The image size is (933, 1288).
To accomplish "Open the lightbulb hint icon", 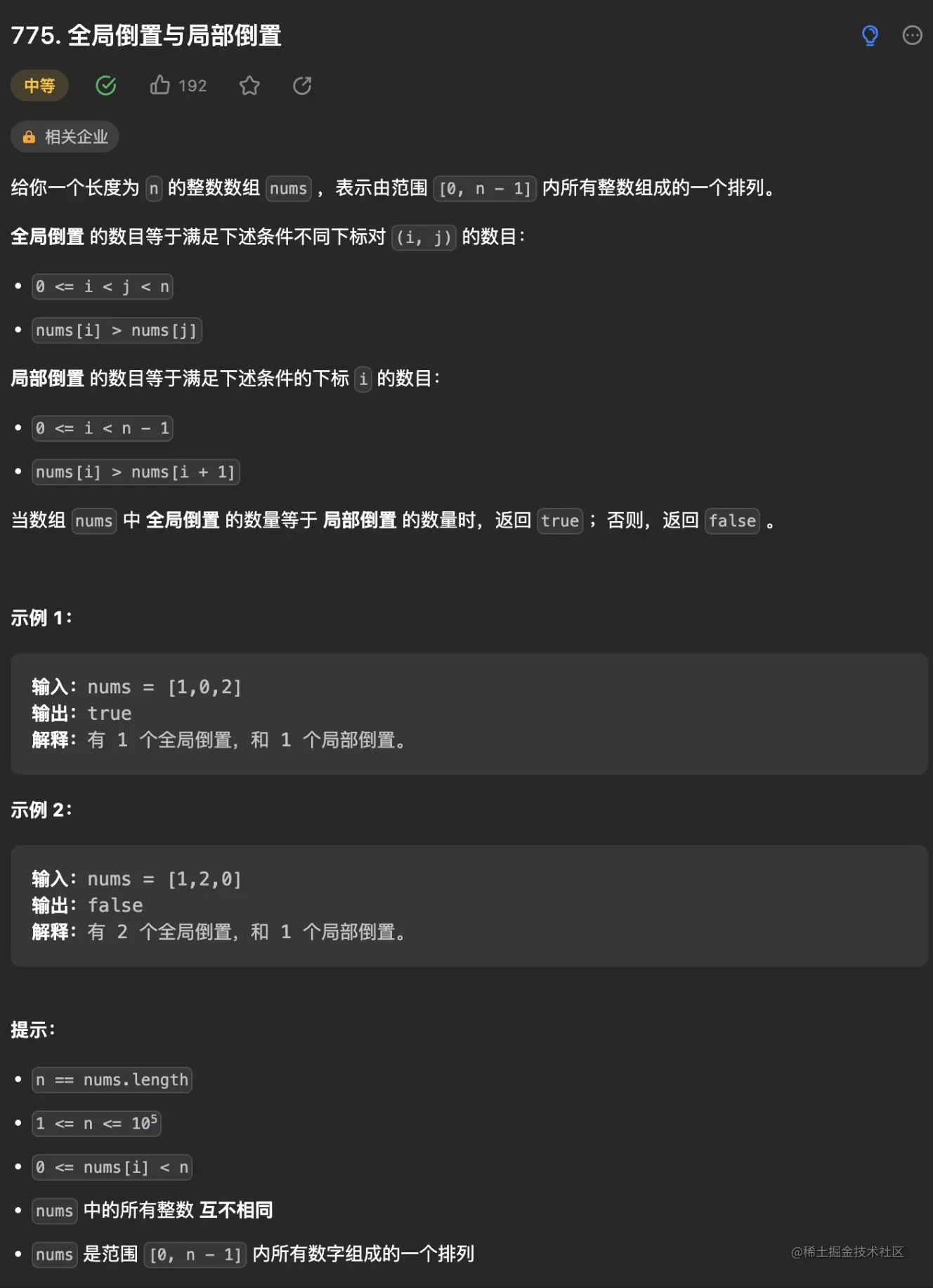I will 870,35.
